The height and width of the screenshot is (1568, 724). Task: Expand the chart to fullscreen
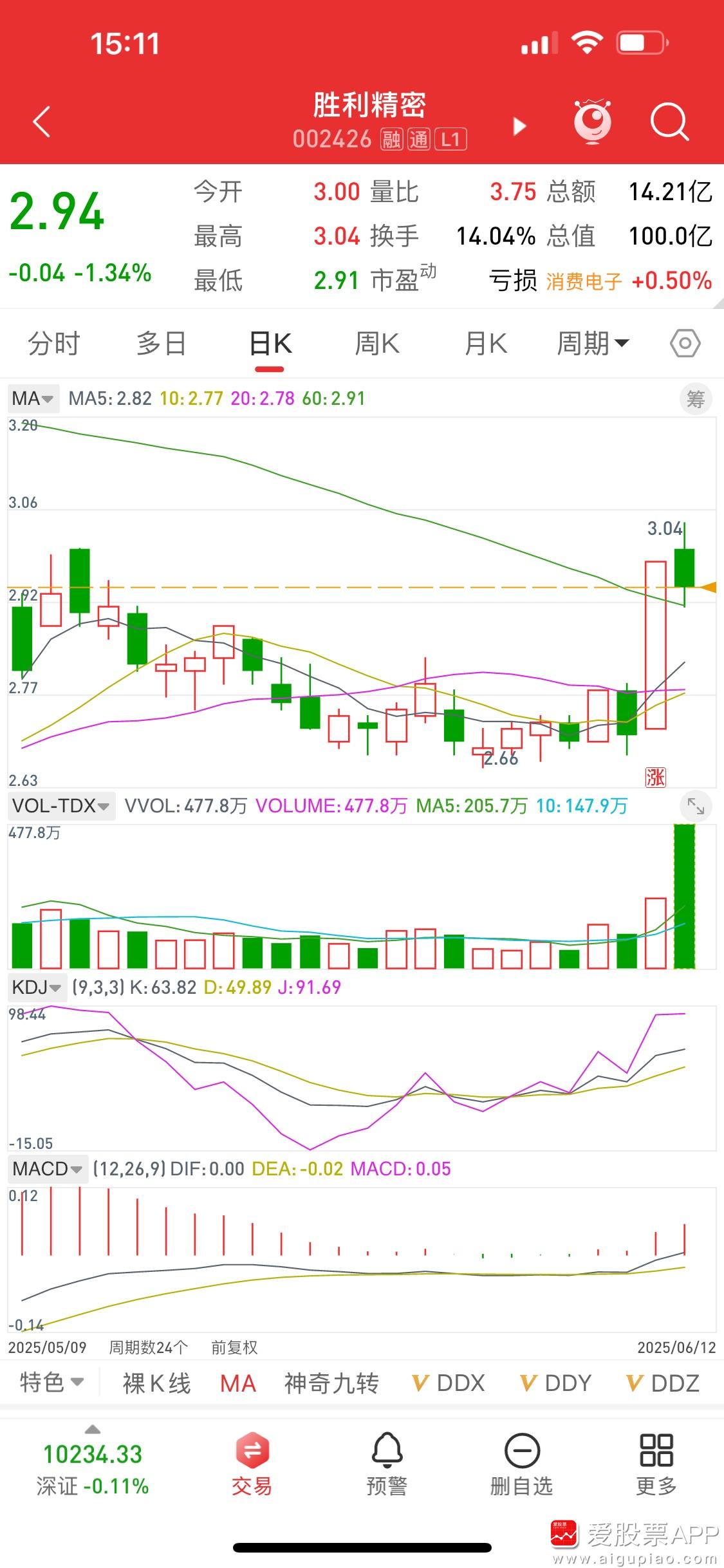point(696,806)
